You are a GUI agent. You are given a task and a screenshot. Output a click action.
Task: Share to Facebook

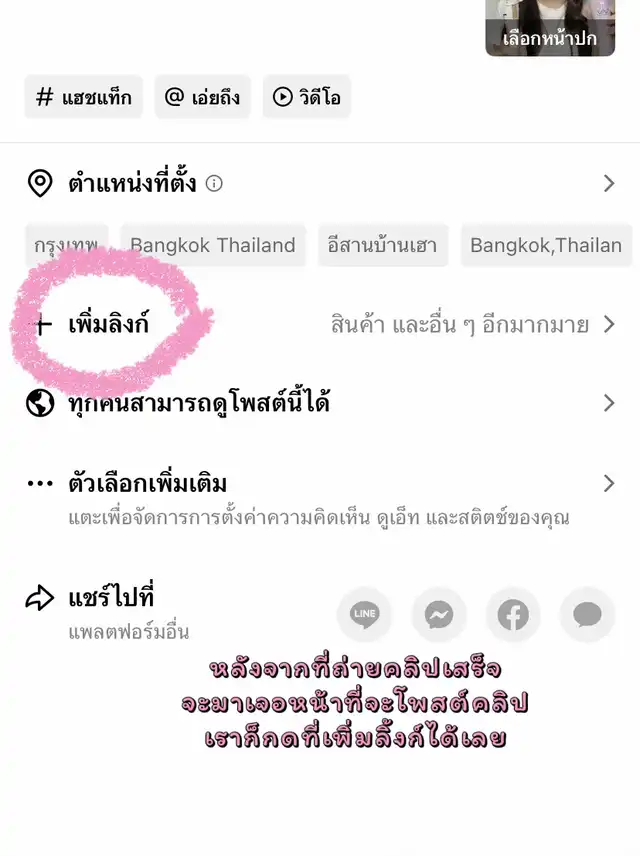click(513, 614)
